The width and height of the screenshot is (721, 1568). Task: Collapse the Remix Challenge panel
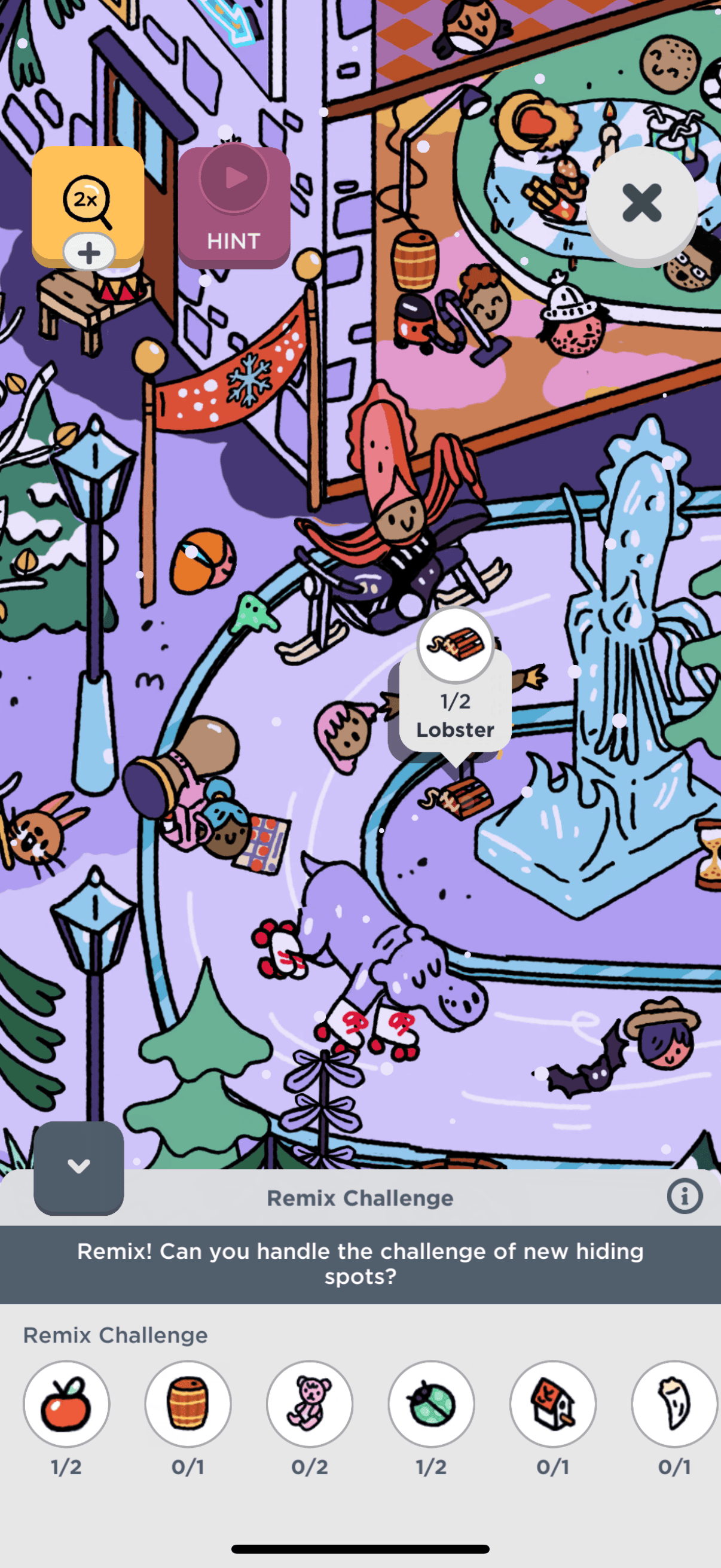coord(78,1167)
